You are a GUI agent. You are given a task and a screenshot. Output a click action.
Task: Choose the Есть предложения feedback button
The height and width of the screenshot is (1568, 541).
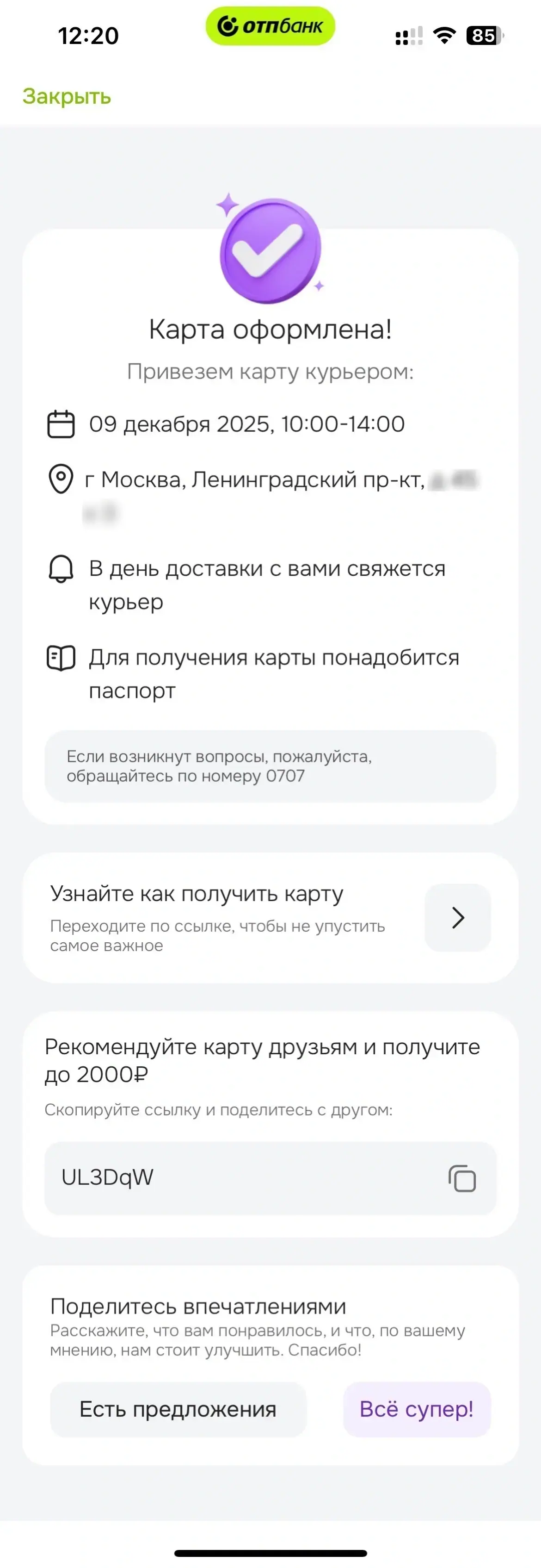pyautogui.click(x=178, y=1409)
